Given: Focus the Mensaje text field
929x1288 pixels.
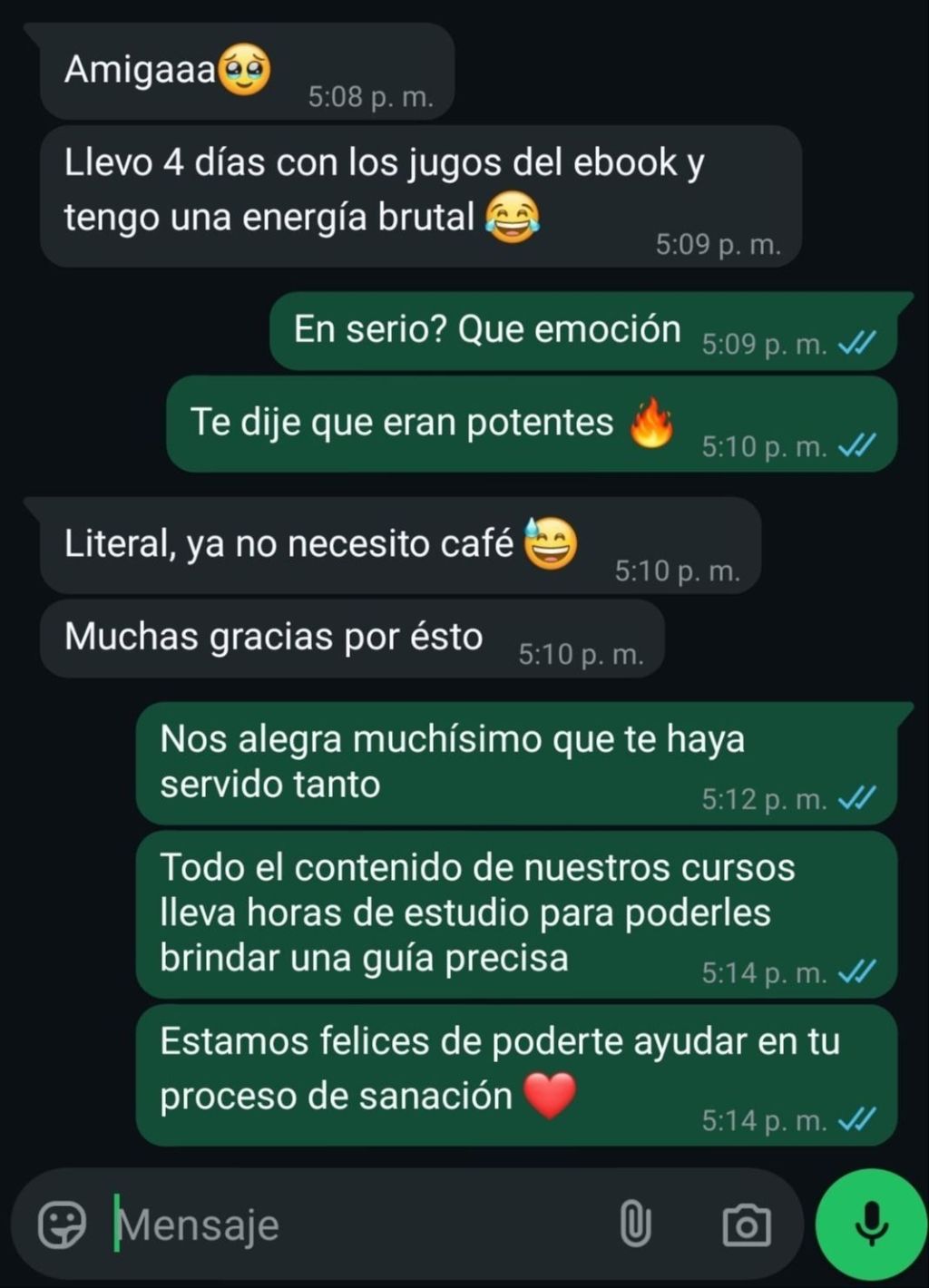Looking at the screenshot, I should coord(345,1225).
